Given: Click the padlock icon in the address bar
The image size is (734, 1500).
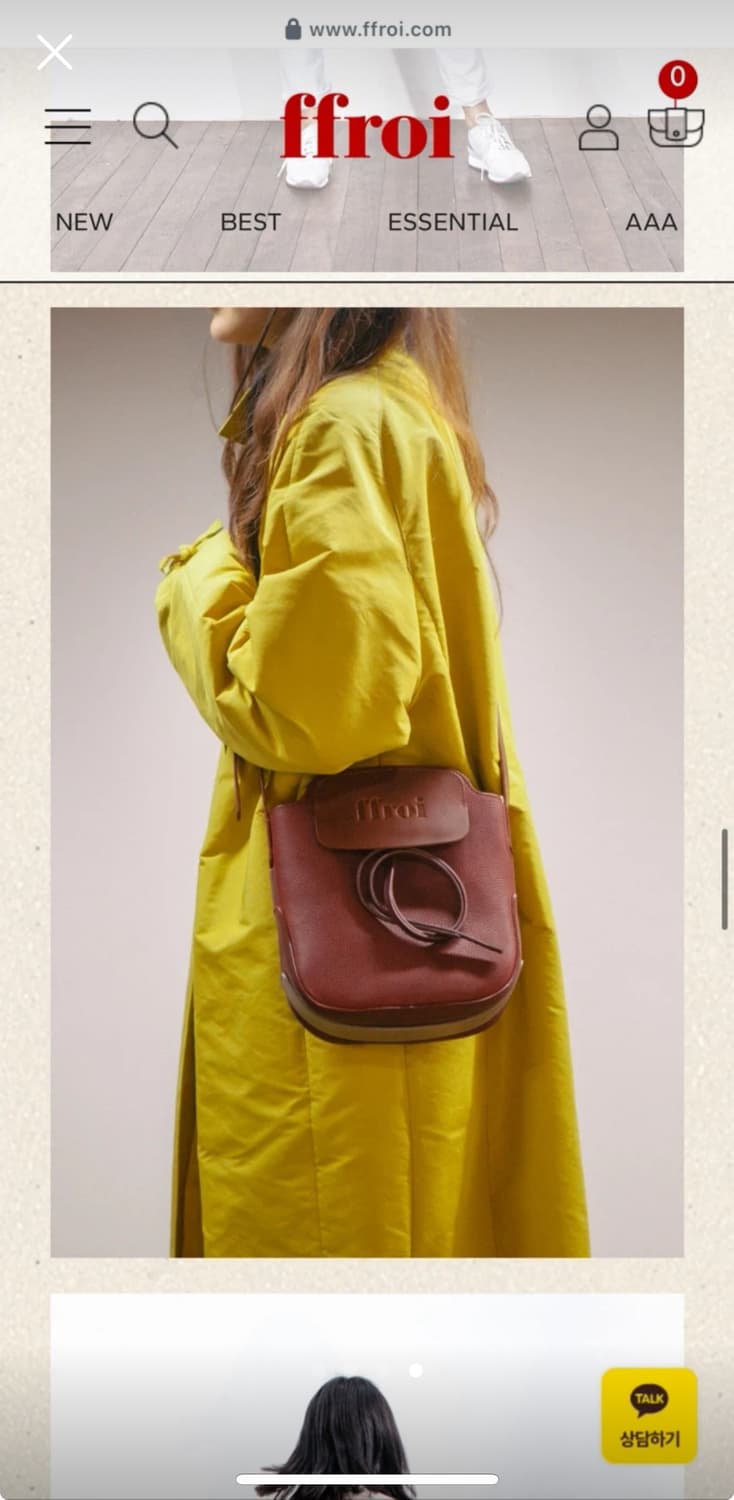Looking at the screenshot, I should point(293,28).
